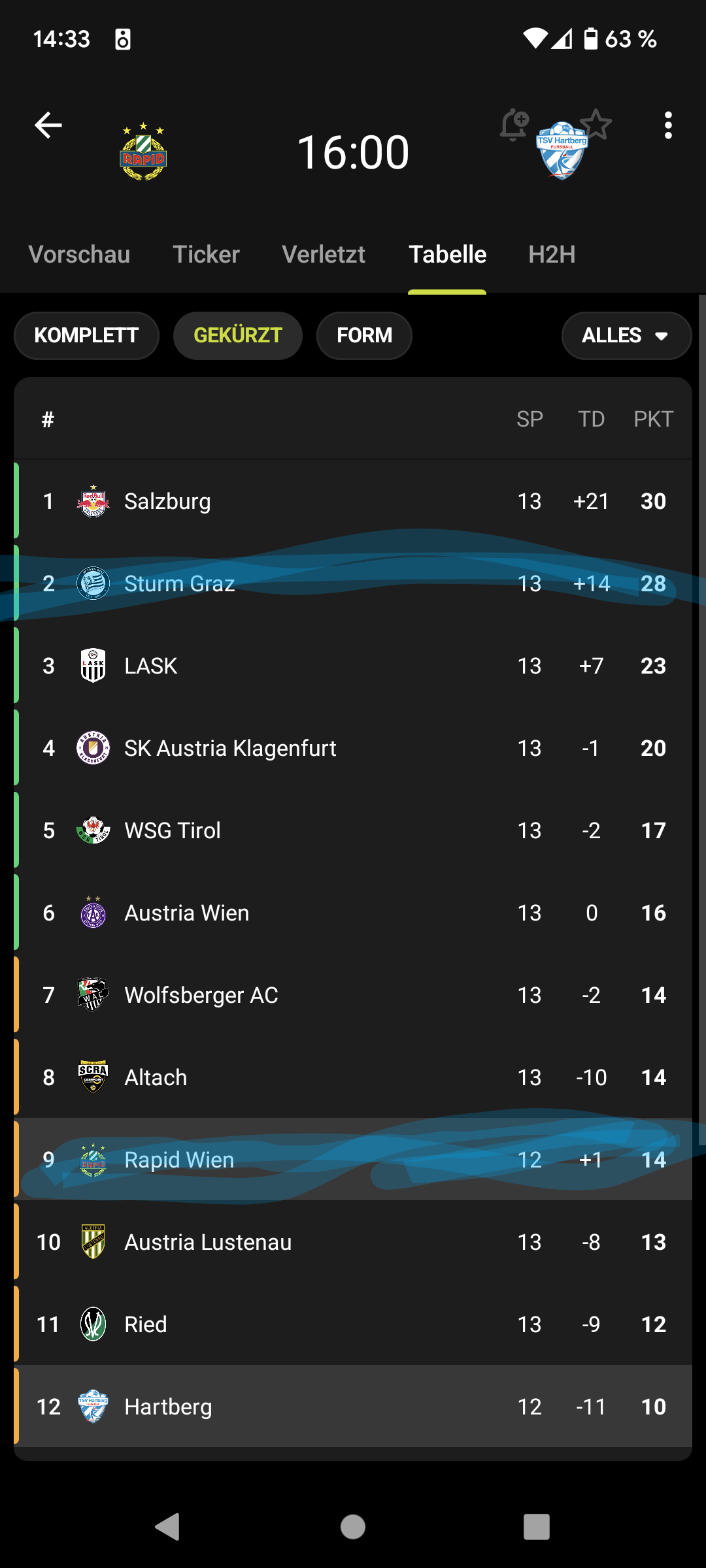Mark the match as favorite with the star
706x1568 pixels.
596,124
